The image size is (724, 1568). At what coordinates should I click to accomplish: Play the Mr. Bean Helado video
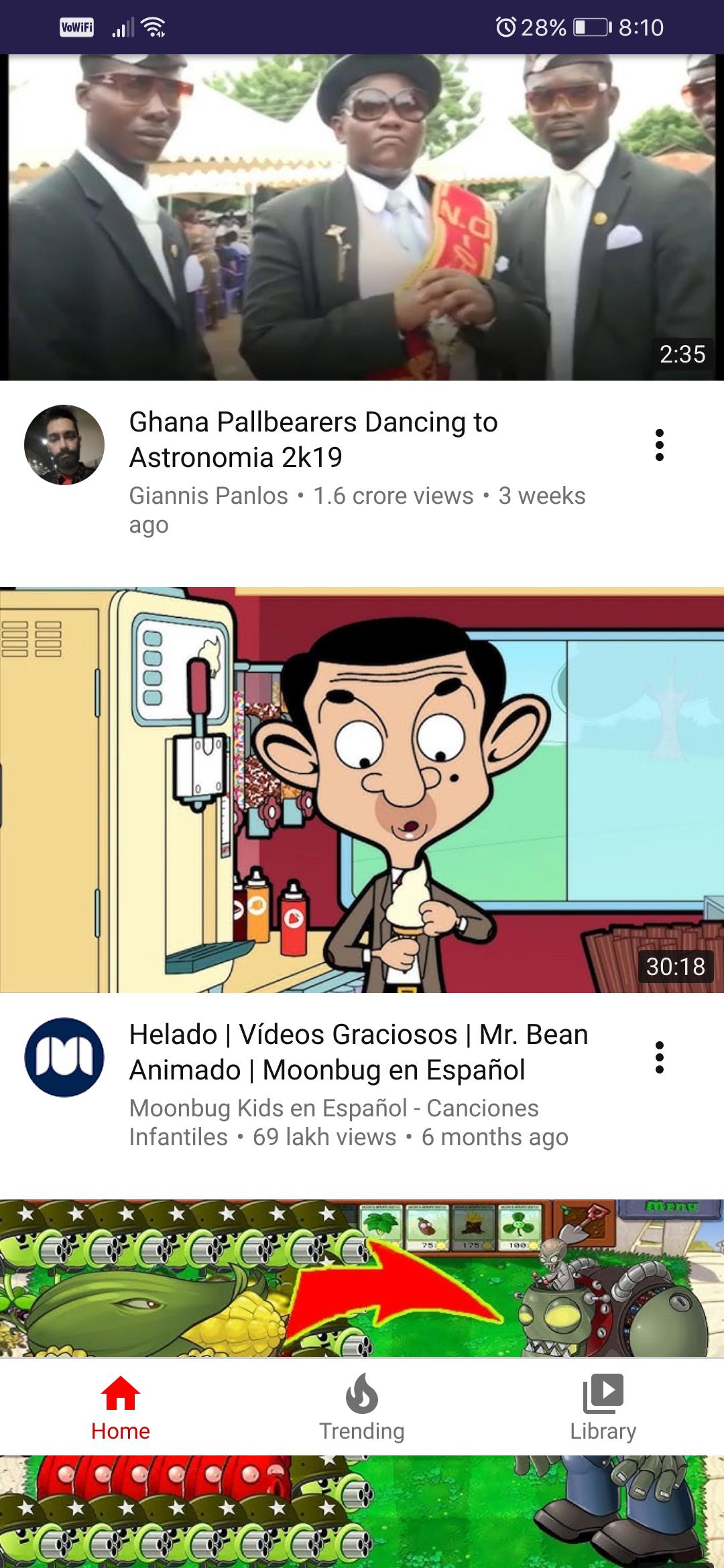(x=362, y=789)
